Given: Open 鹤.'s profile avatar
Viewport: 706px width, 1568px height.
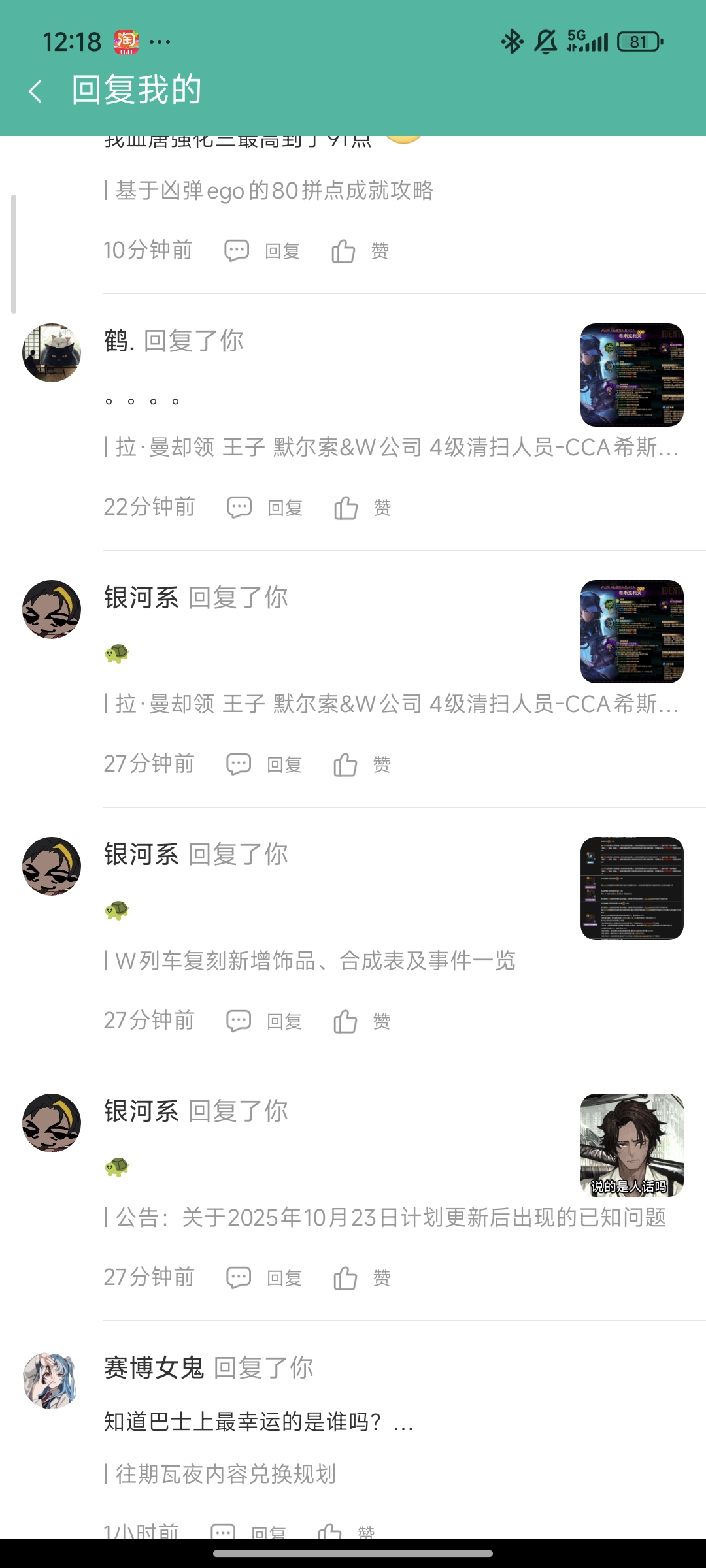Looking at the screenshot, I should pos(52,353).
